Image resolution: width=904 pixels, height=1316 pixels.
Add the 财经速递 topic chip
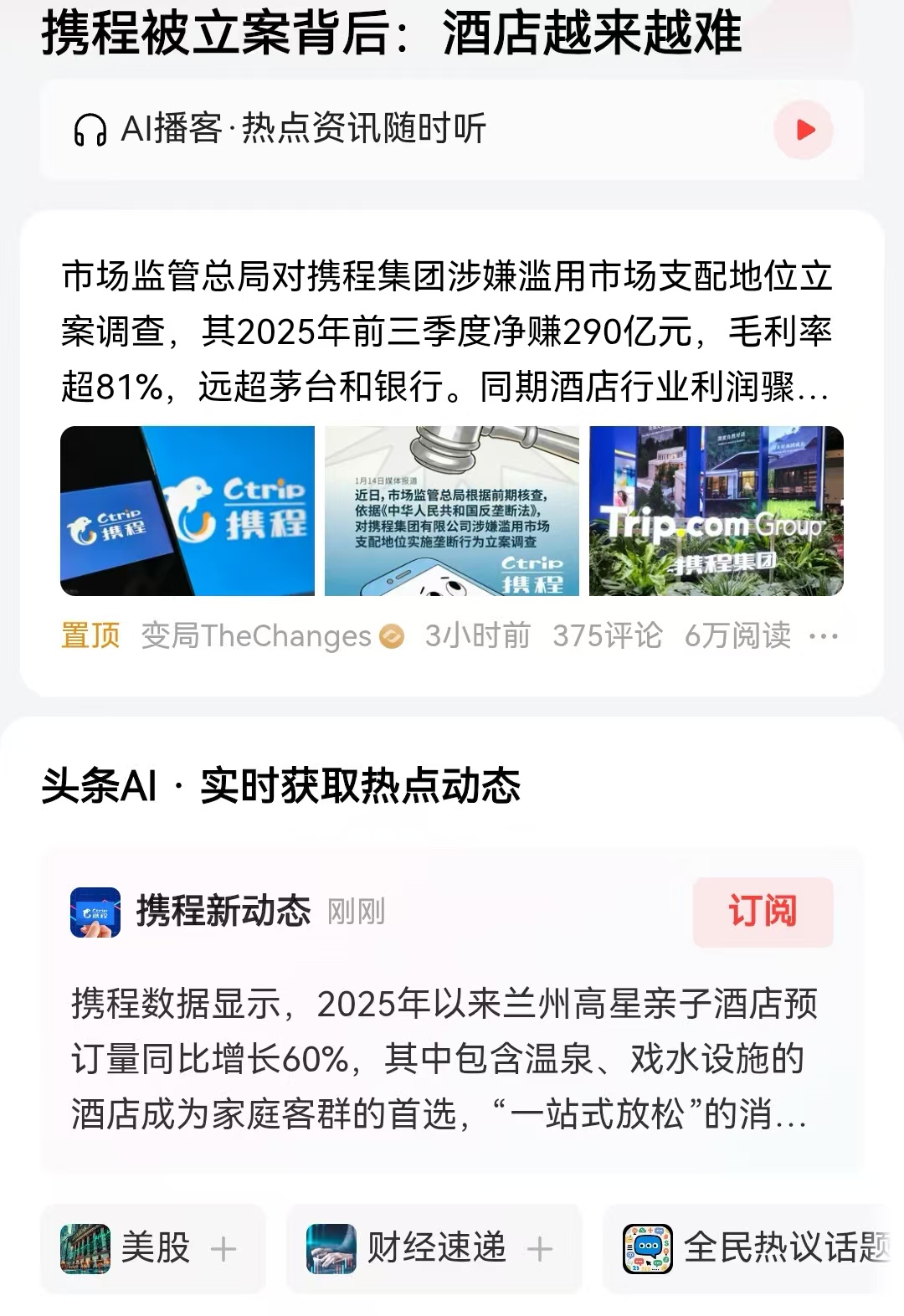point(540,1249)
